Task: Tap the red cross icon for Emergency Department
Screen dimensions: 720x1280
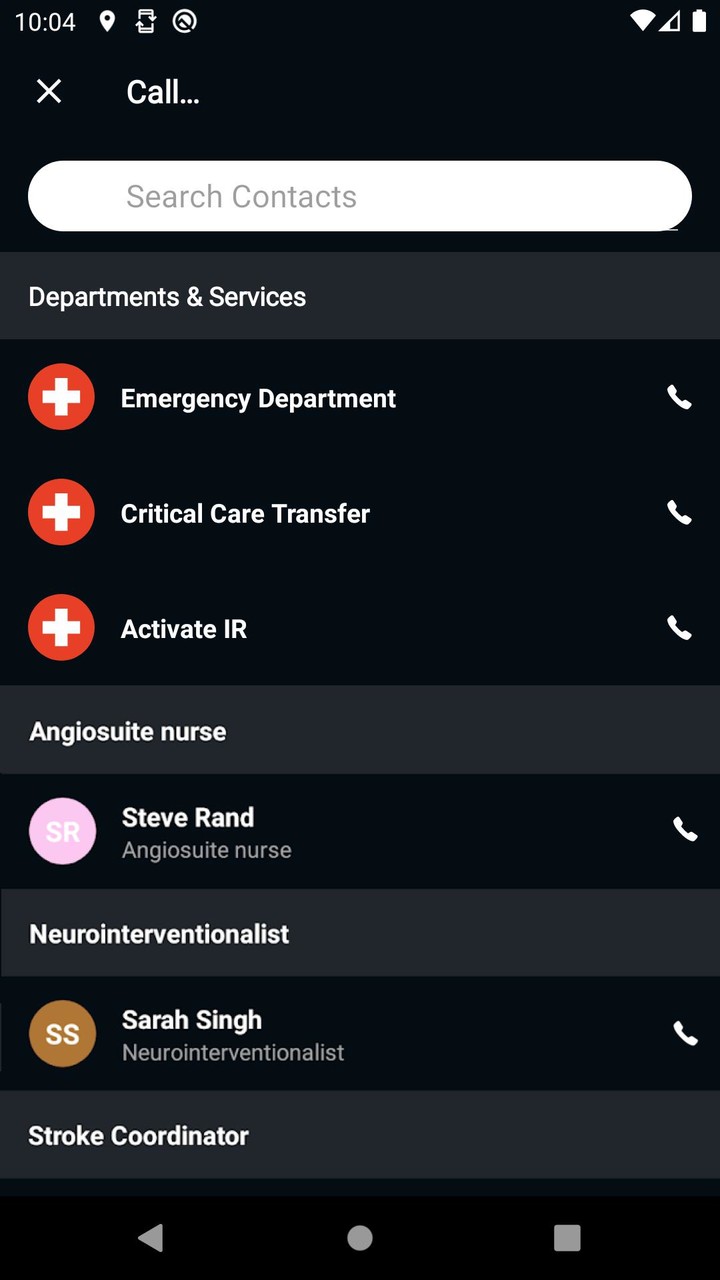Action: coord(61,396)
